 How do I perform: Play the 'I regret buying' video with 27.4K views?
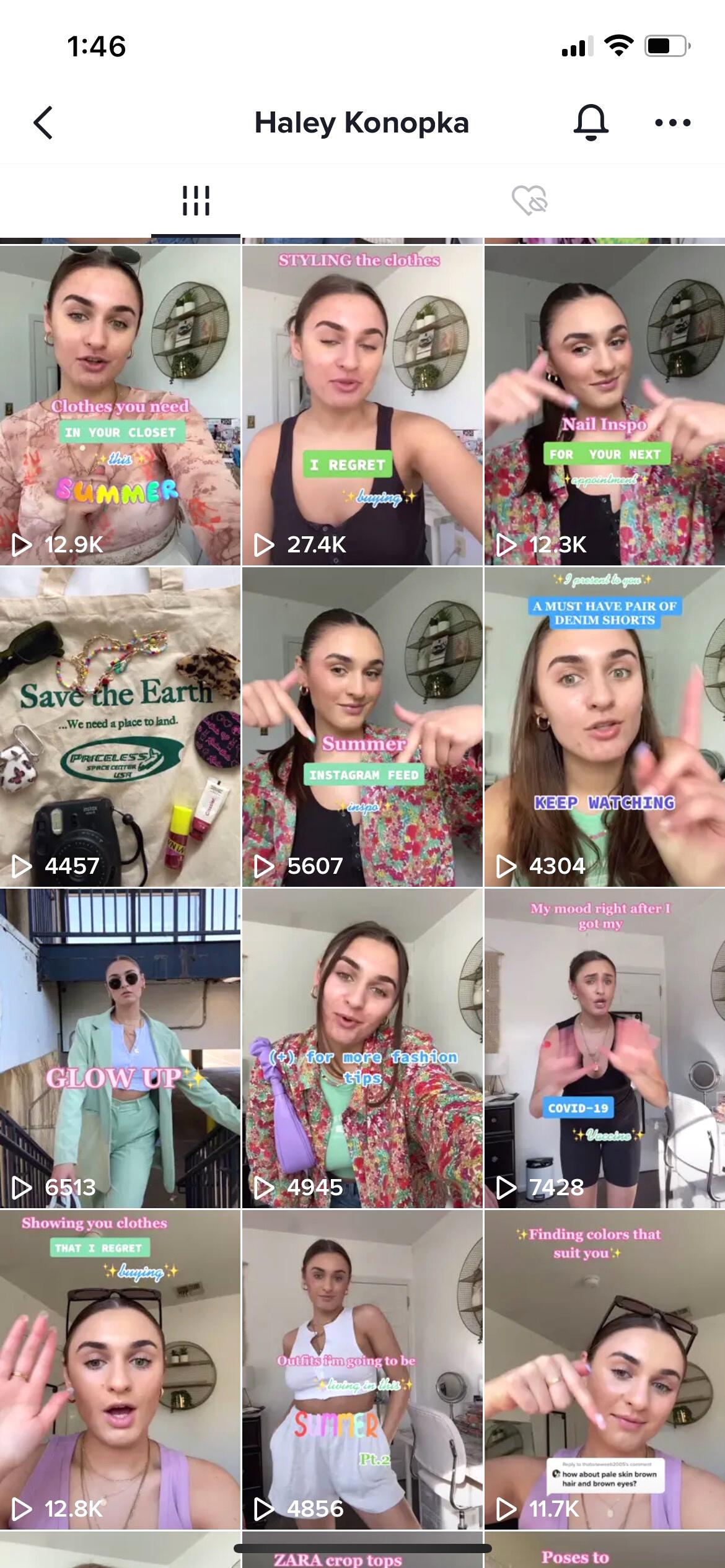coord(362,406)
